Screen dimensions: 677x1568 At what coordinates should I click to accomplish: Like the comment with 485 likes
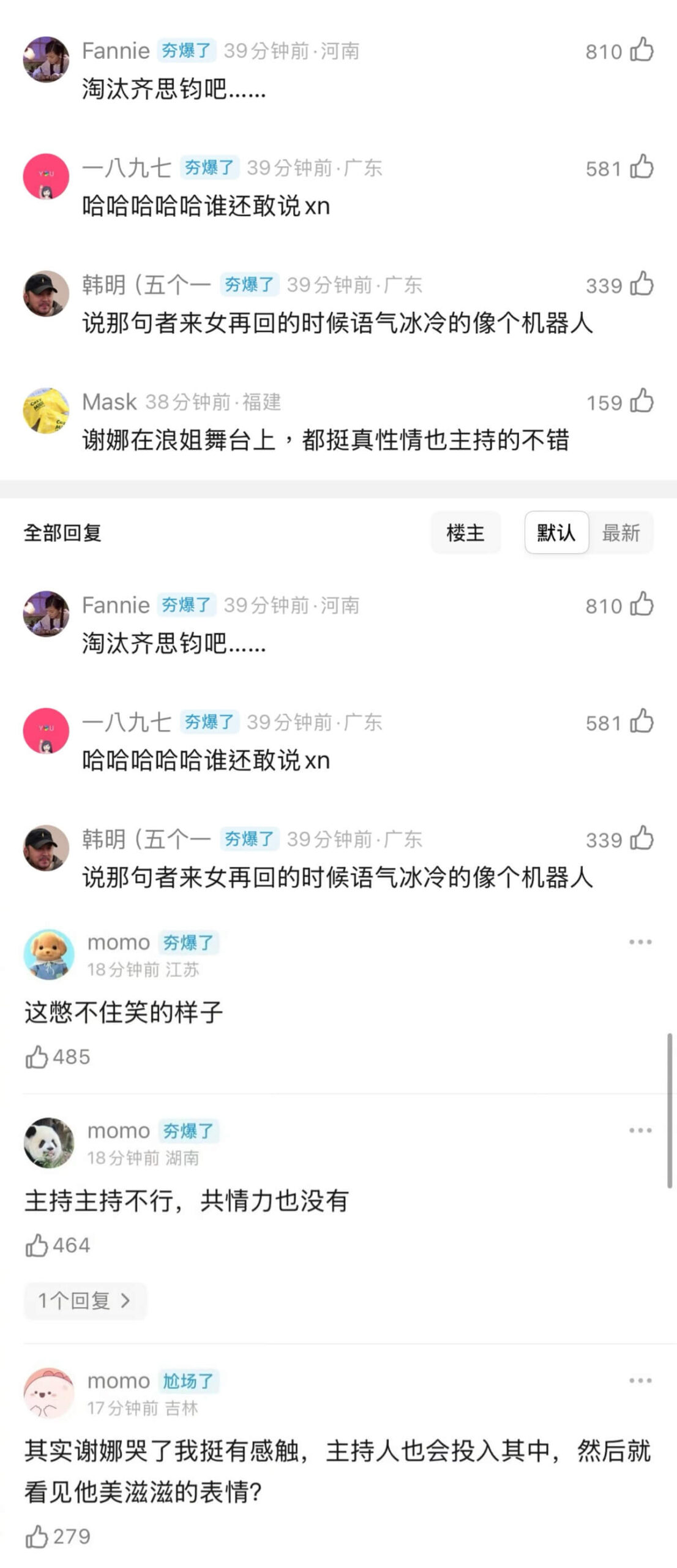pyautogui.click(x=37, y=1057)
